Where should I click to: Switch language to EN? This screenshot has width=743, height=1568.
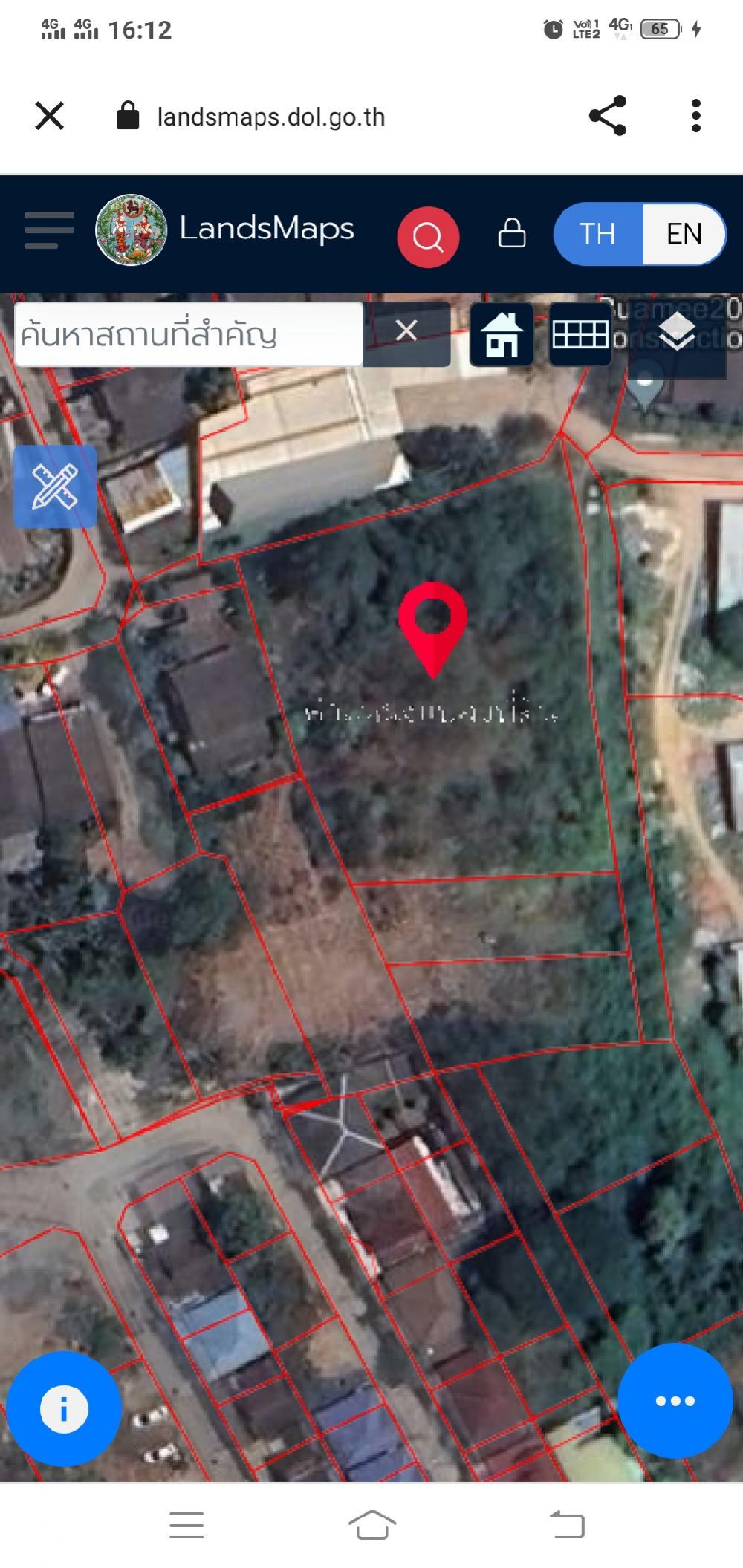pyautogui.click(x=684, y=234)
